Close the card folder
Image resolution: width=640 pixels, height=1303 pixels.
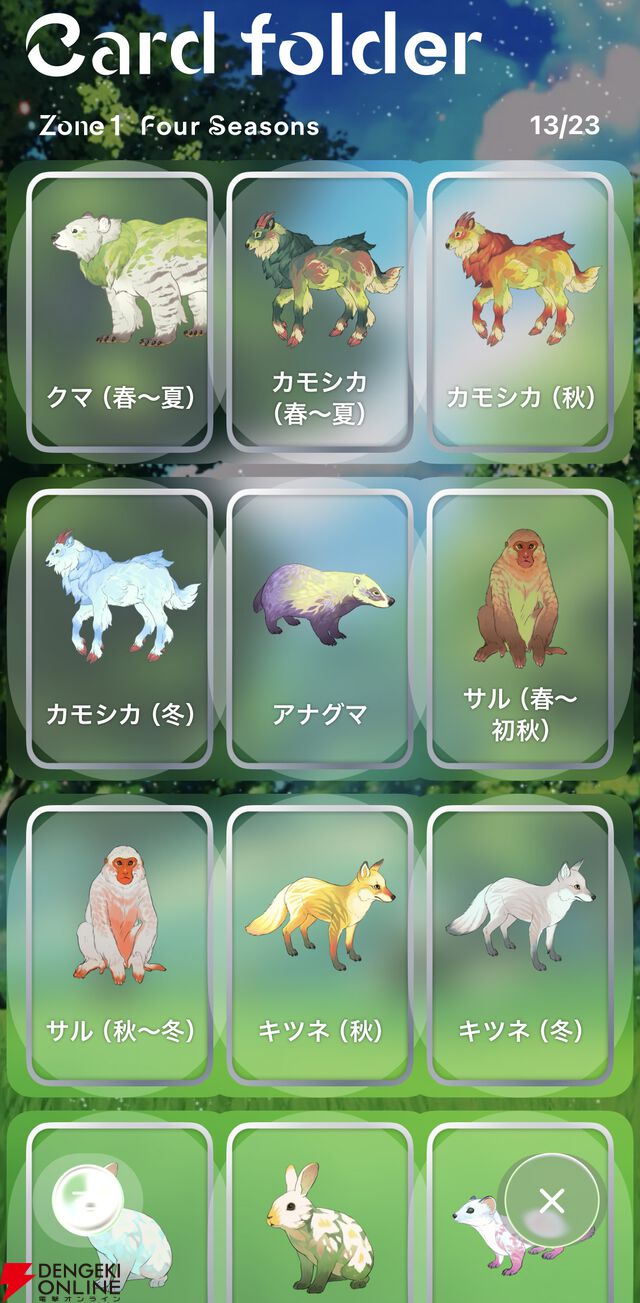point(552,1200)
